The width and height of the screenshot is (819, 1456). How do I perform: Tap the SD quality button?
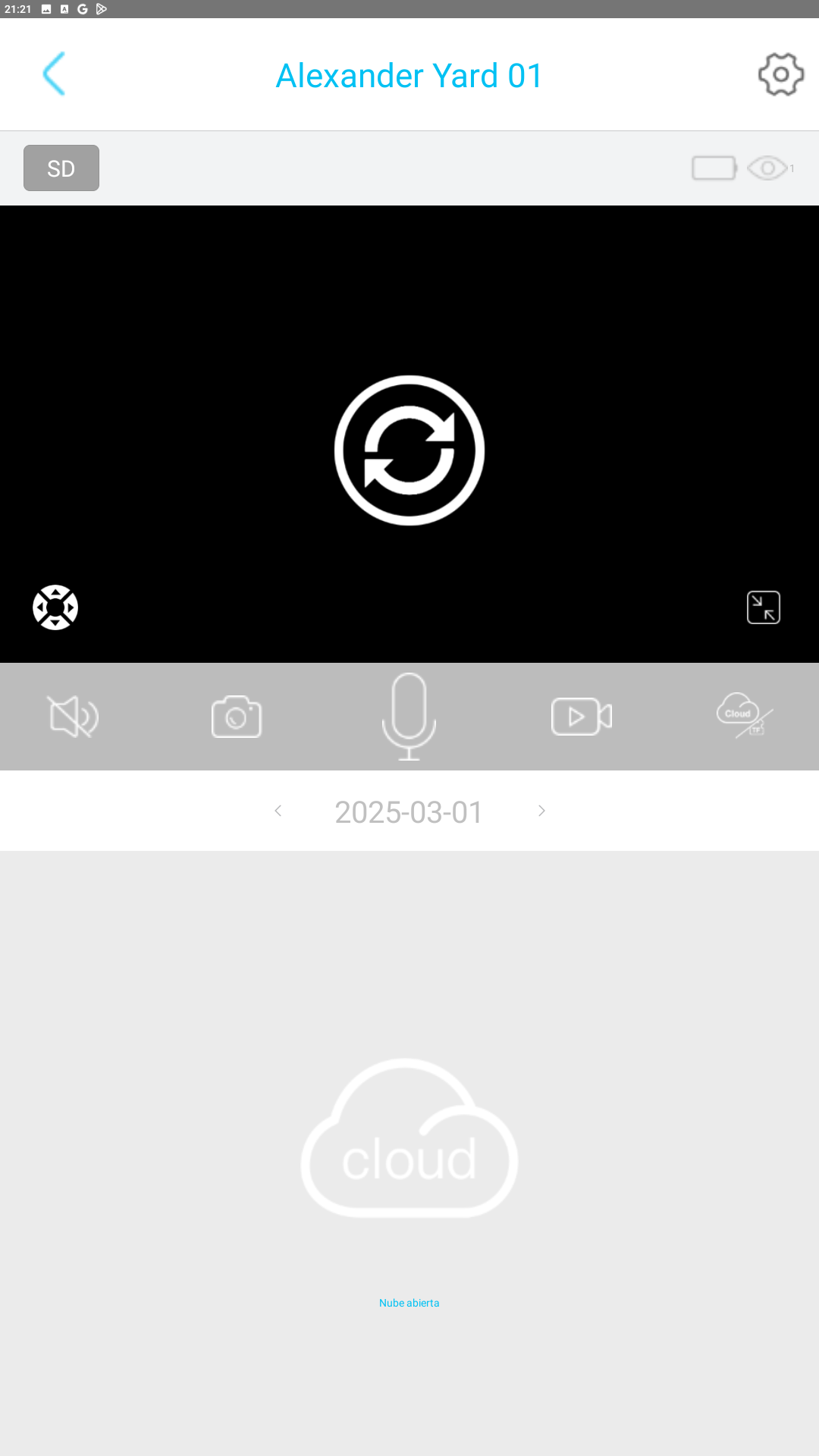pos(61,168)
